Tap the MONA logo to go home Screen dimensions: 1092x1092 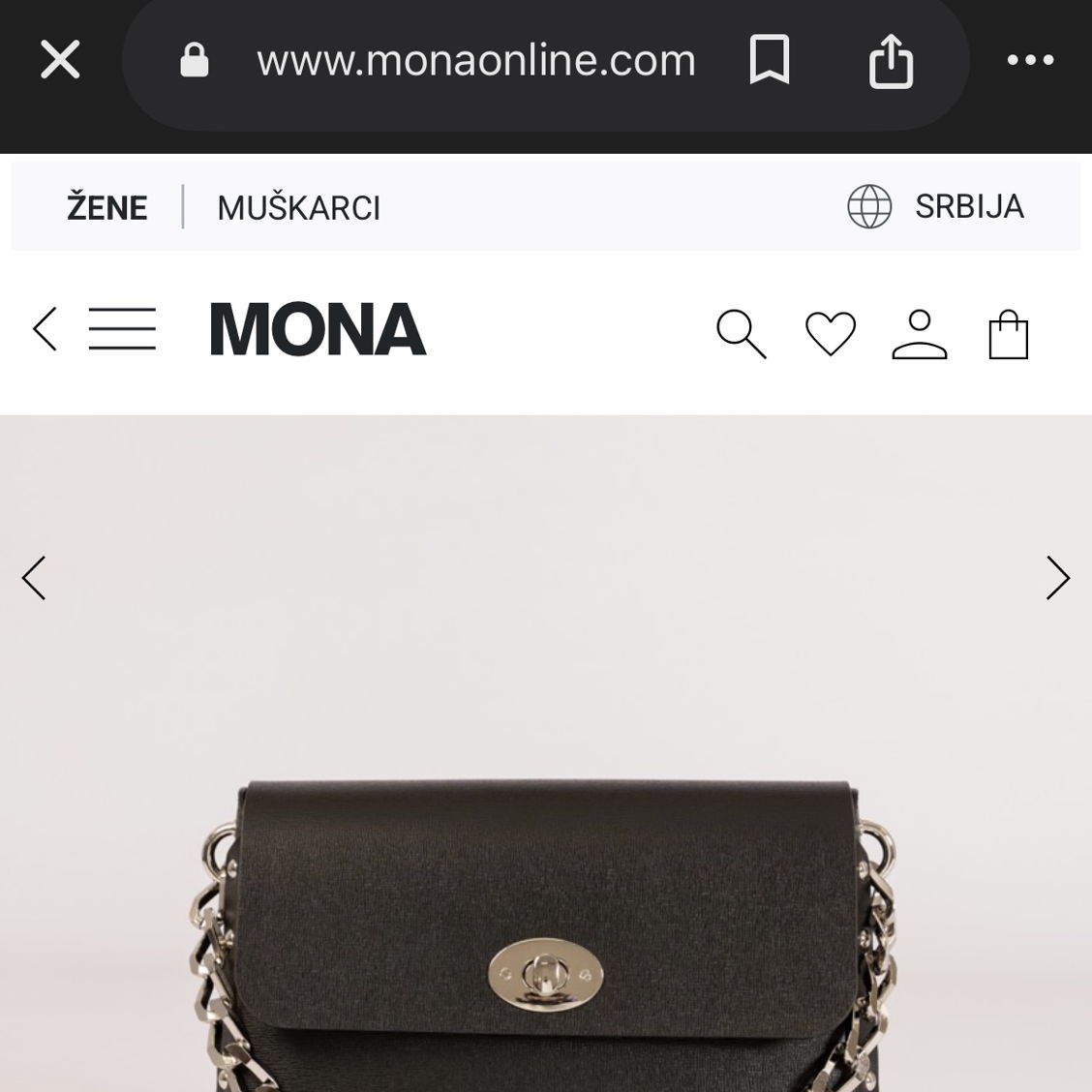coord(318,329)
